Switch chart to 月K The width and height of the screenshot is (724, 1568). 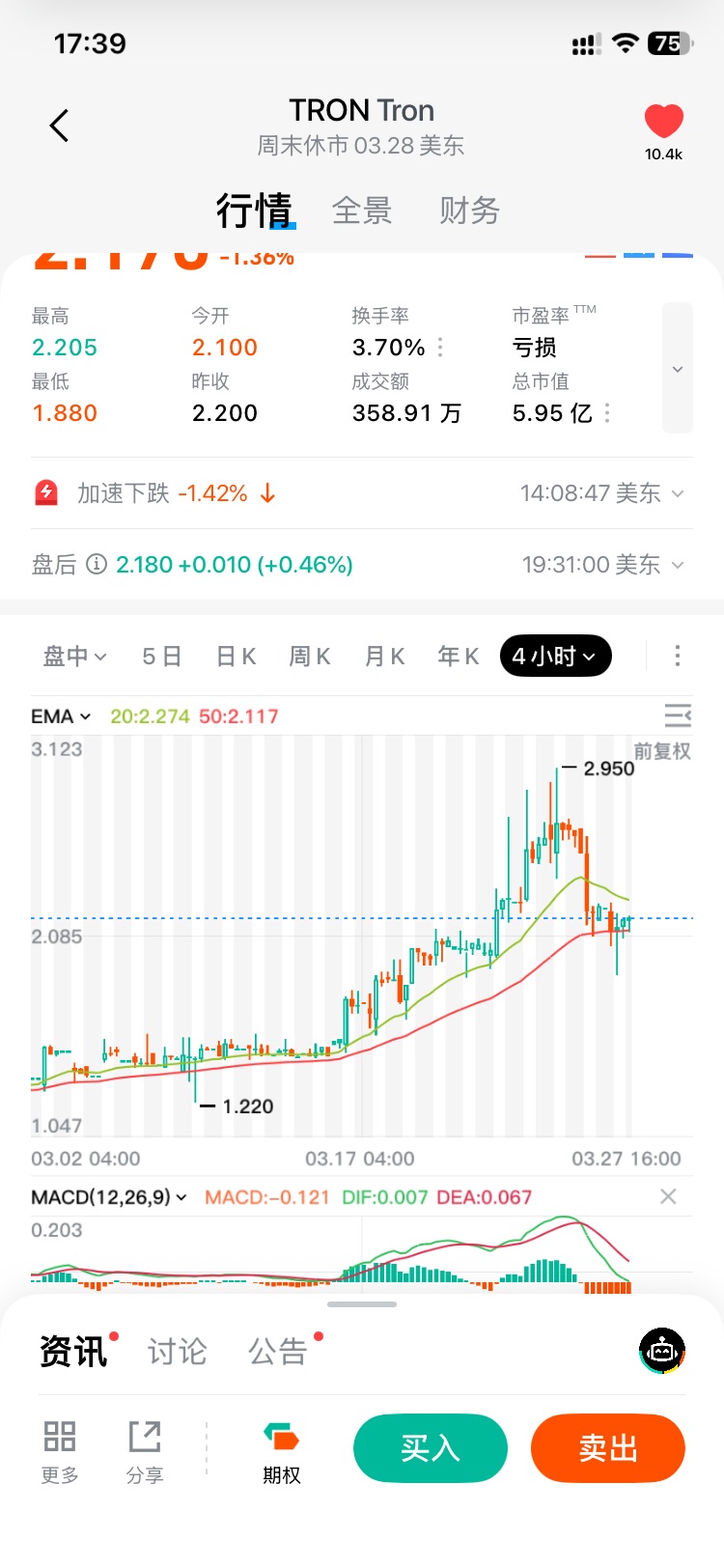pos(384,657)
